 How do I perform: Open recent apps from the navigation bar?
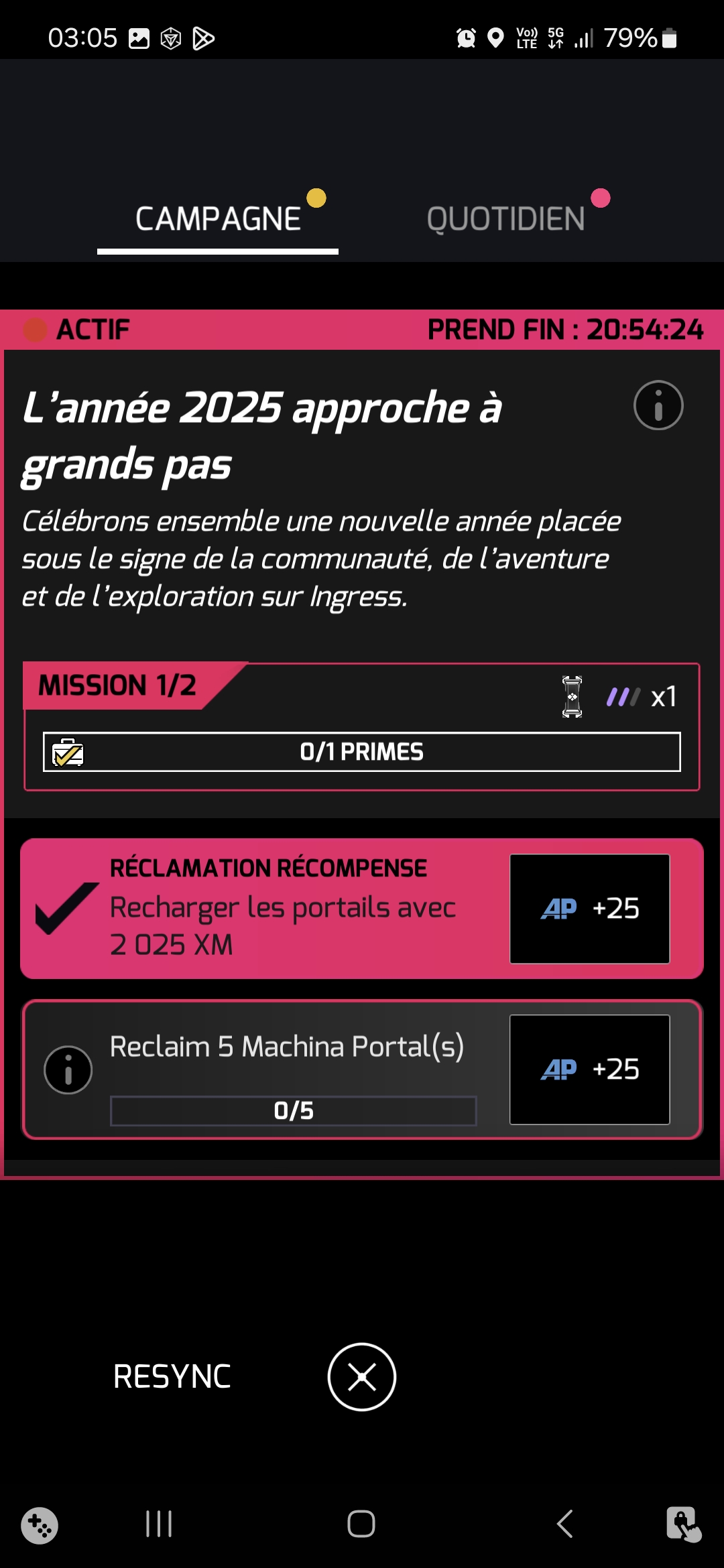tap(159, 1524)
